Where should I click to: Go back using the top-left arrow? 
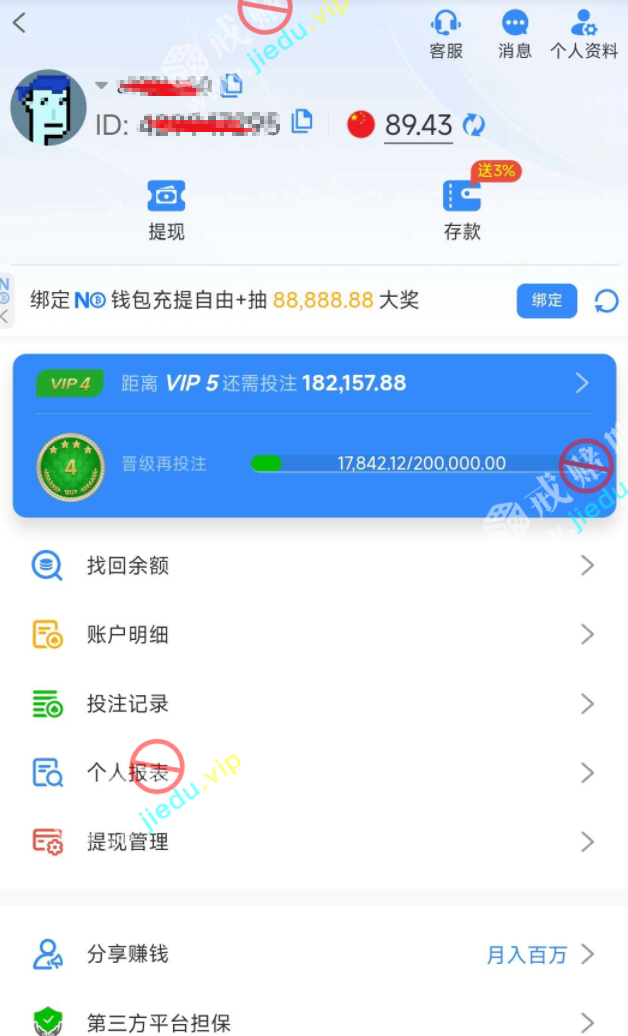point(20,23)
